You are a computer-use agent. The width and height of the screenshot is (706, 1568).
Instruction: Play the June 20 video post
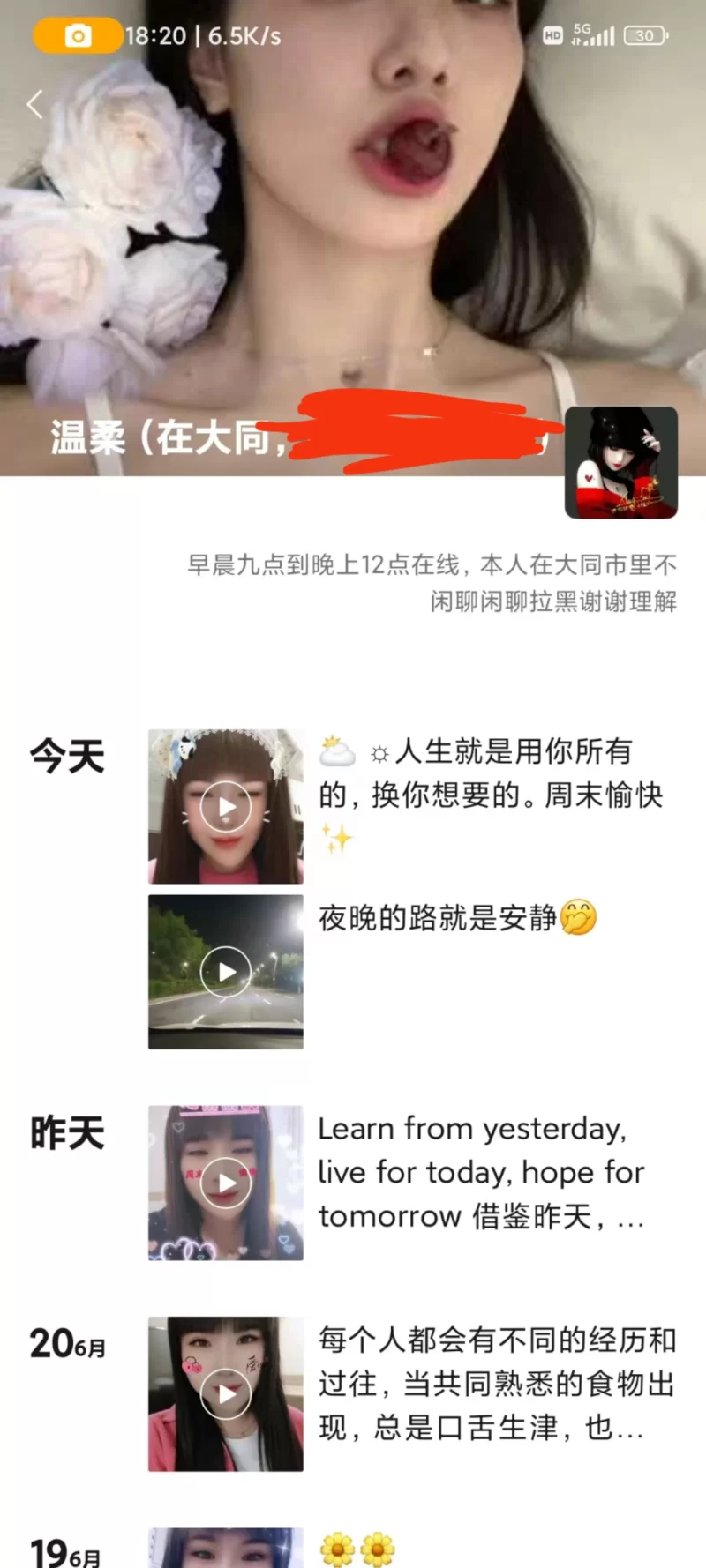(x=226, y=1394)
